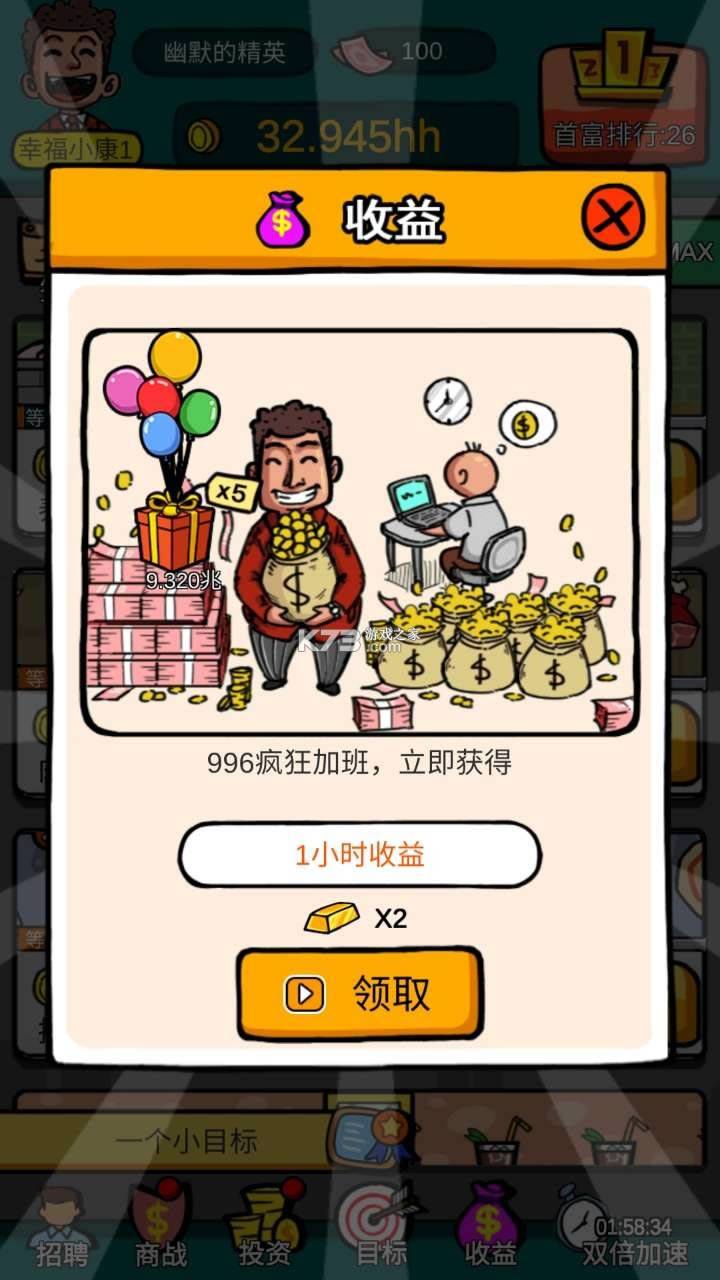This screenshot has width=720, height=1280.
Task: Select the 收益 tab
Action: point(488,1226)
